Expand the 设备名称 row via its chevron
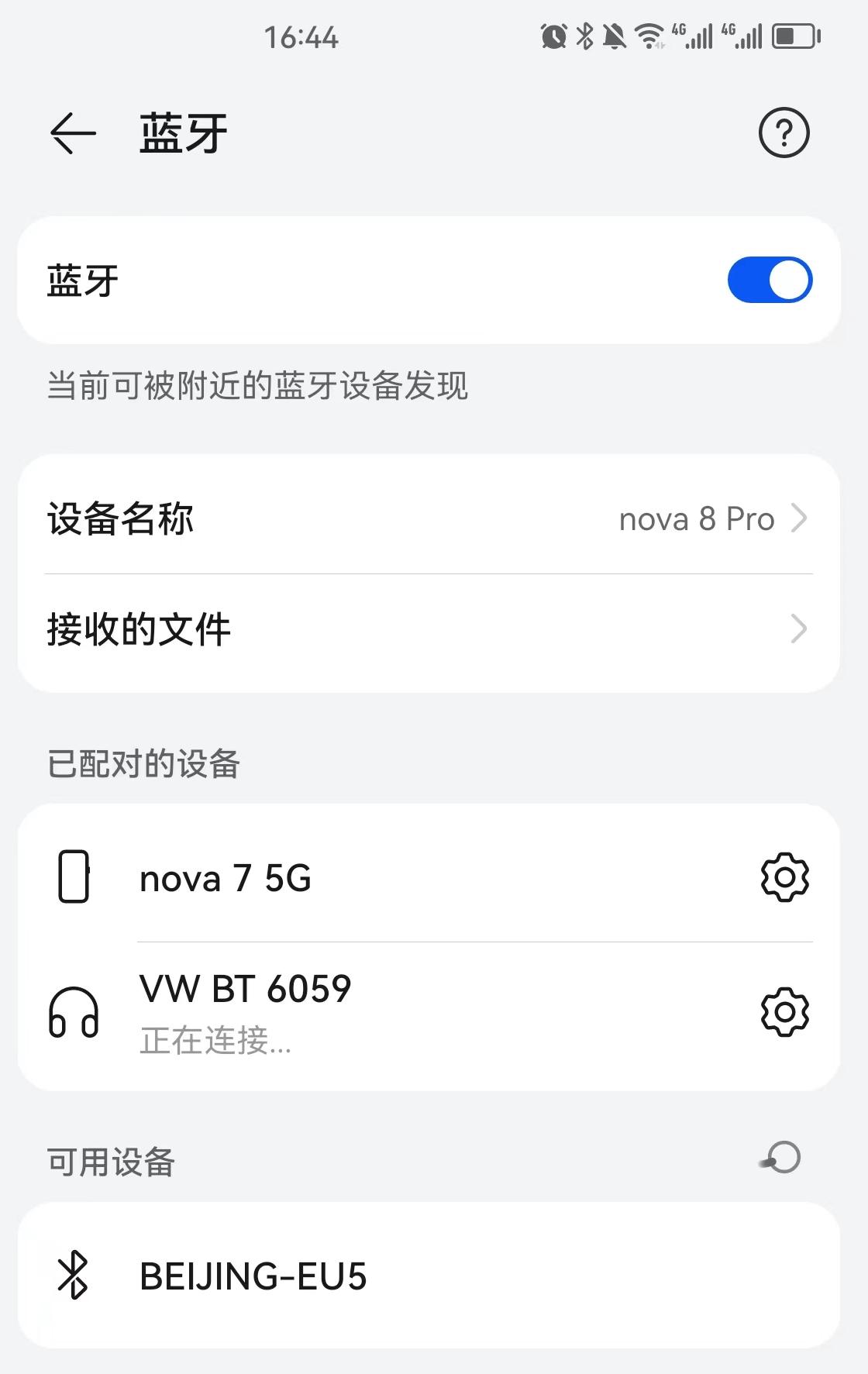This screenshot has height=1374, width=868. [799, 518]
